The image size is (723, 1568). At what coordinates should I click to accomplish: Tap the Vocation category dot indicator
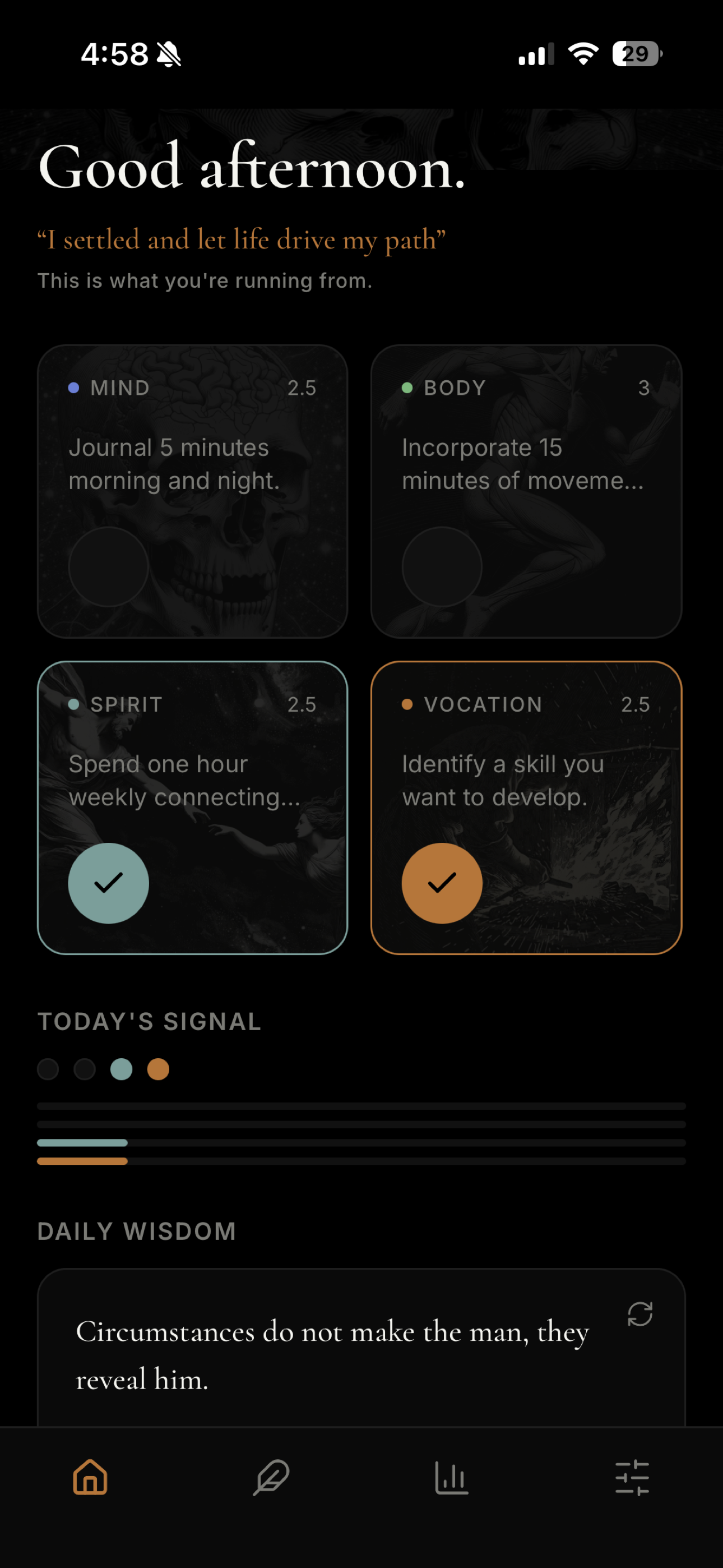[x=408, y=704]
